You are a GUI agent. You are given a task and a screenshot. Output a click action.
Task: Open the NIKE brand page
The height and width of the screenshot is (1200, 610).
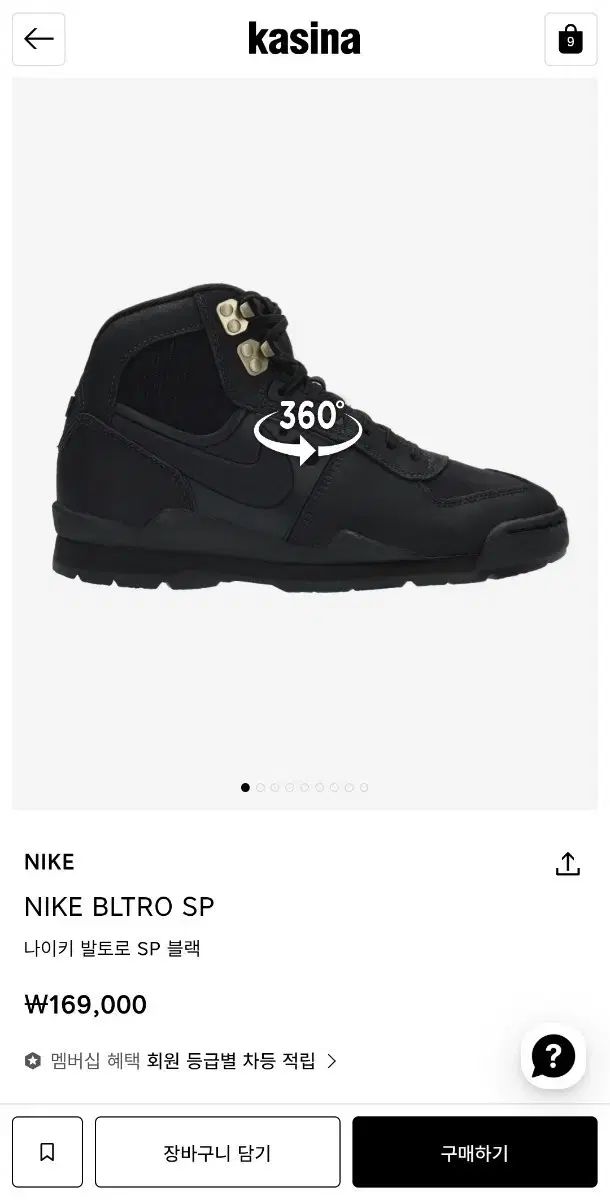click(x=49, y=862)
